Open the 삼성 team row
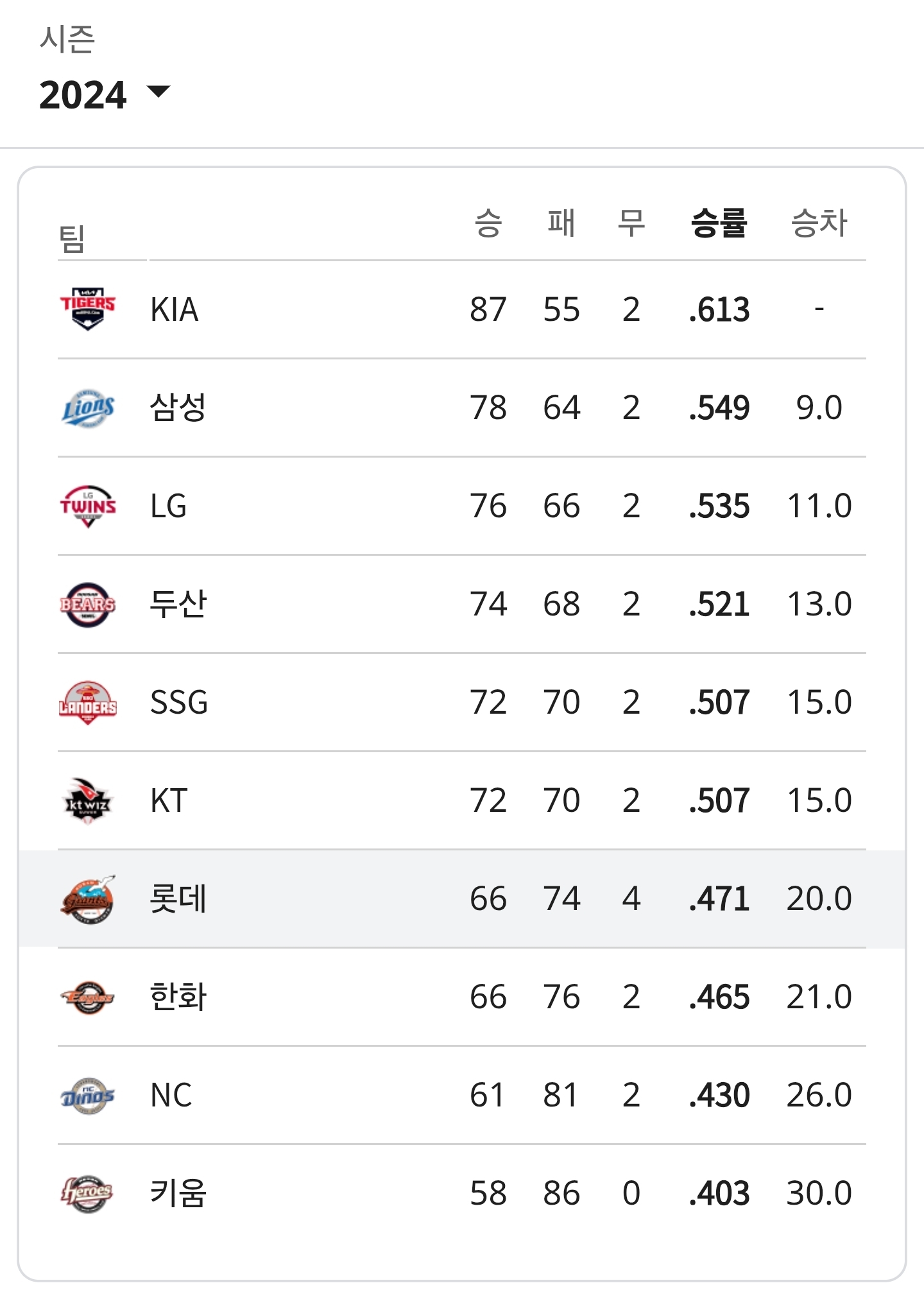Viewport: 924px width, 1308px height. (462, 408)
